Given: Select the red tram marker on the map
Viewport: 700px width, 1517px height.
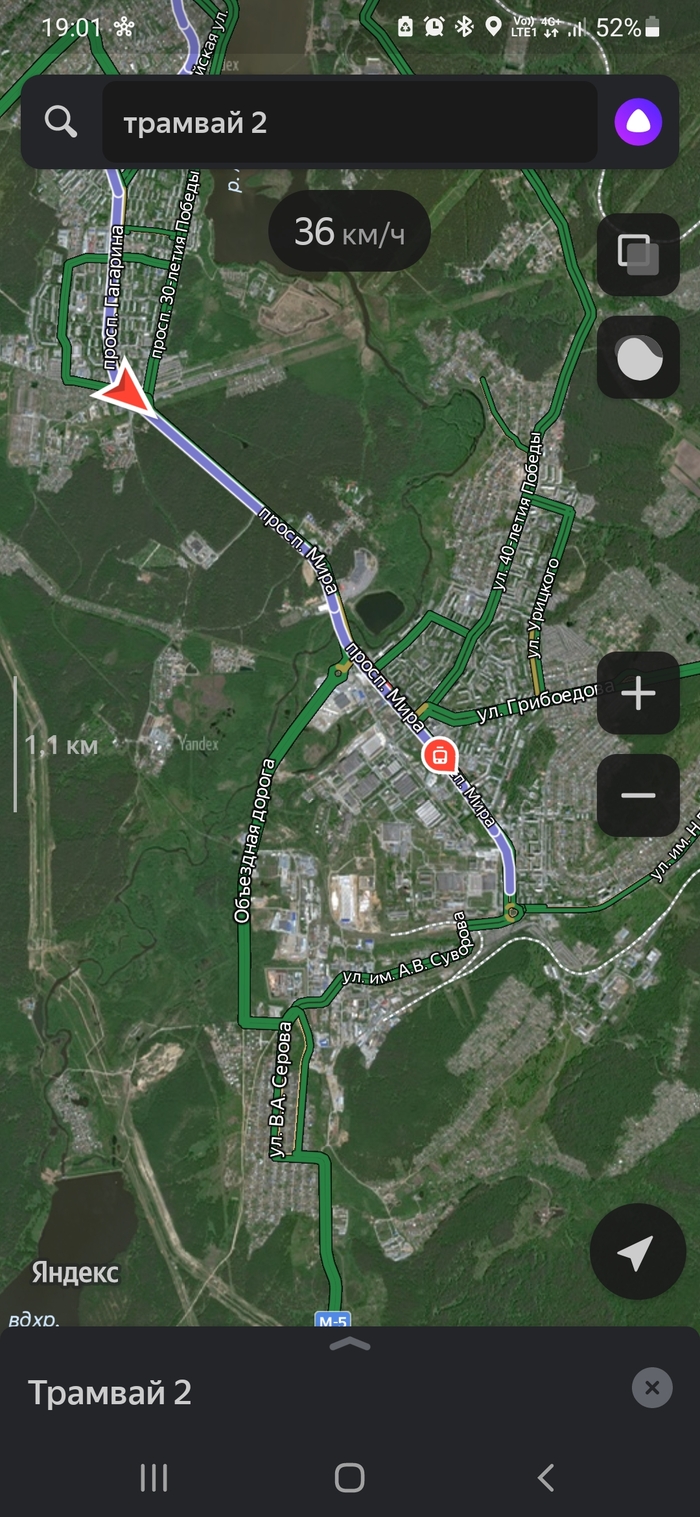Looking at the screenshot, I should (x=438, y=755).
